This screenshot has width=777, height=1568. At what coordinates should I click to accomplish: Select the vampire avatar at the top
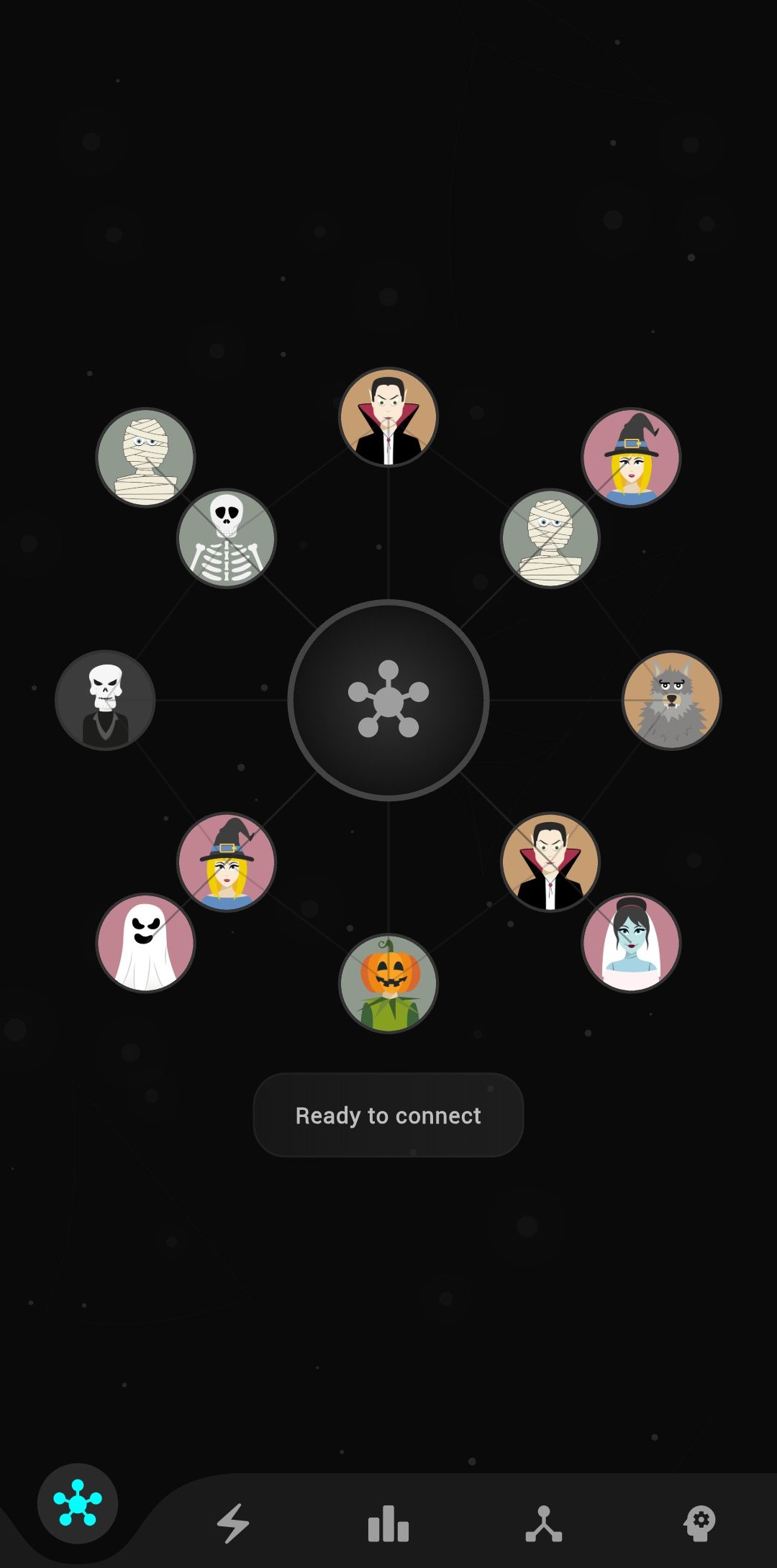click(x=388, y=417)
